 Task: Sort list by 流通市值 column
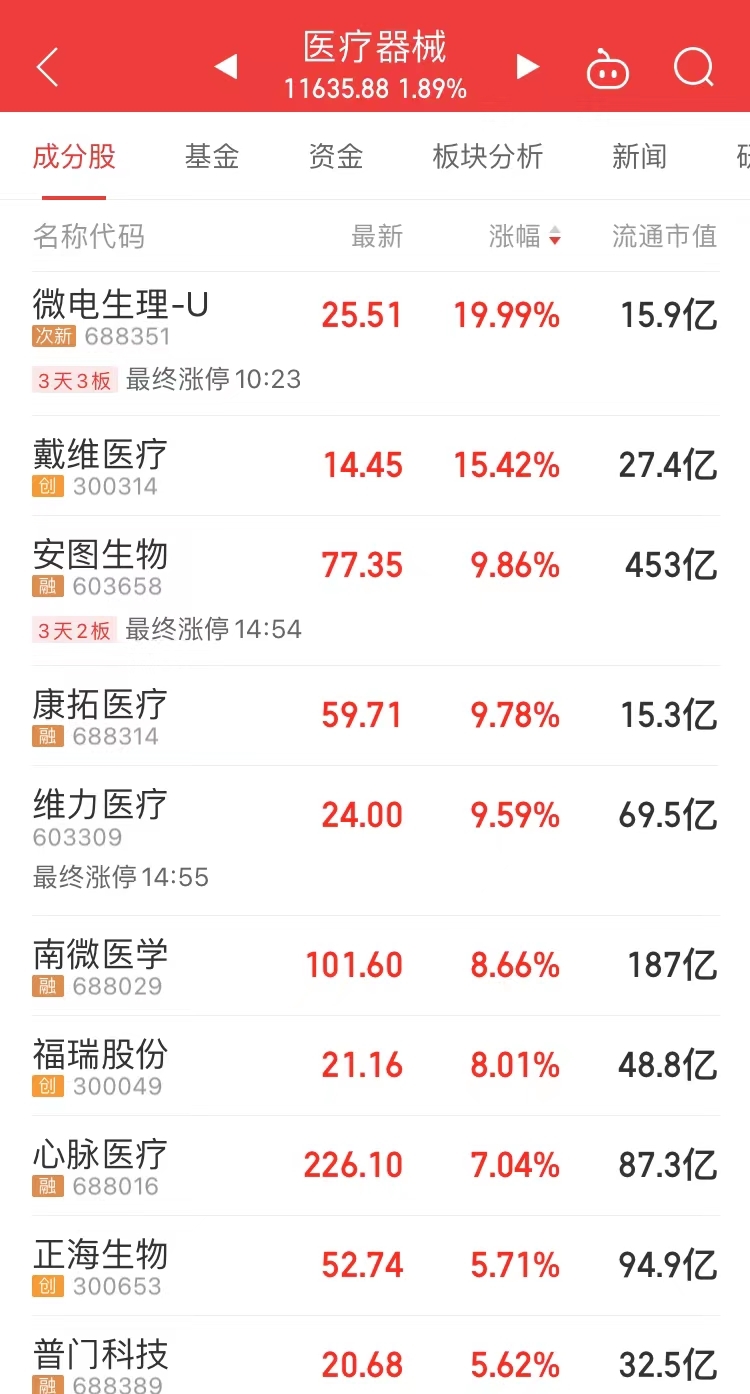point(665,236)
